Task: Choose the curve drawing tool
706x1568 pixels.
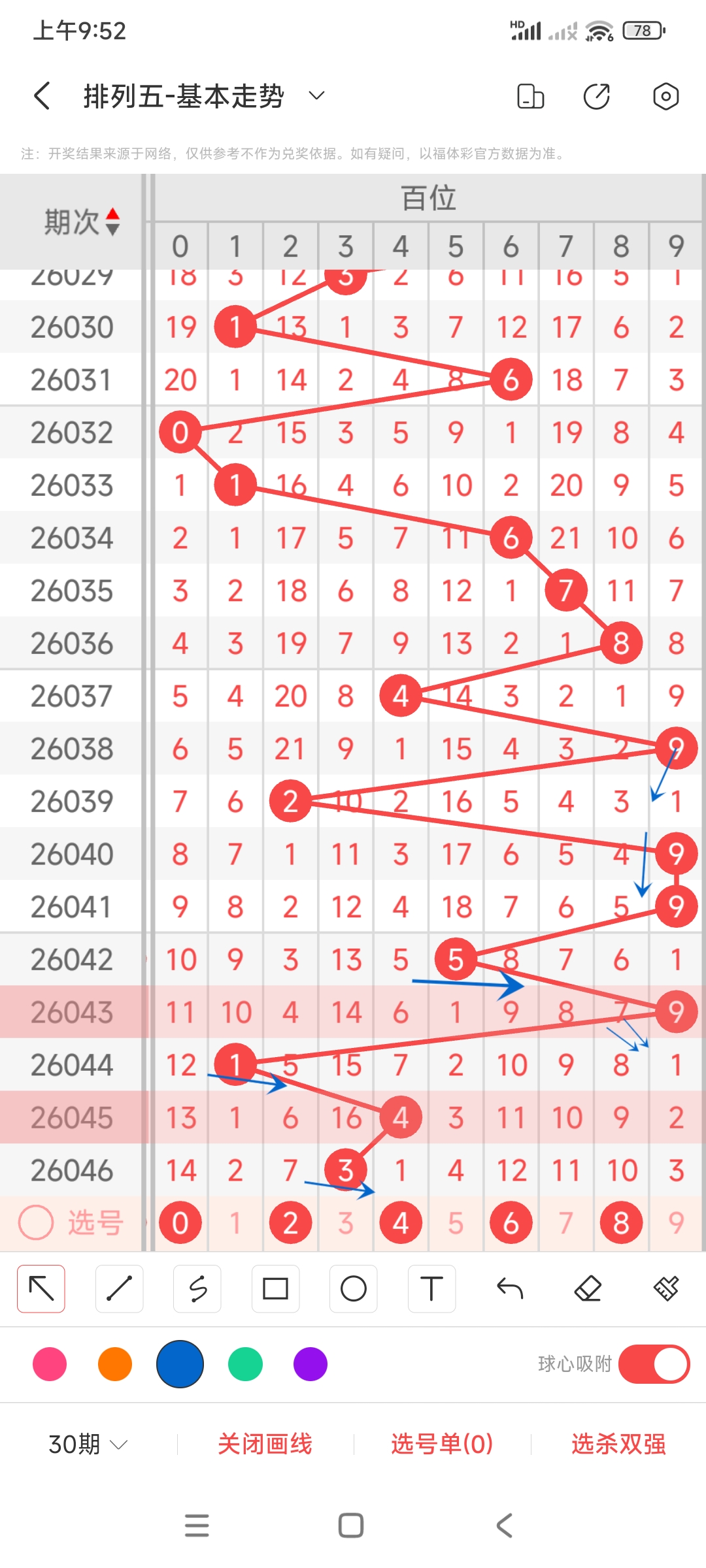Action: pos(197,1288)
